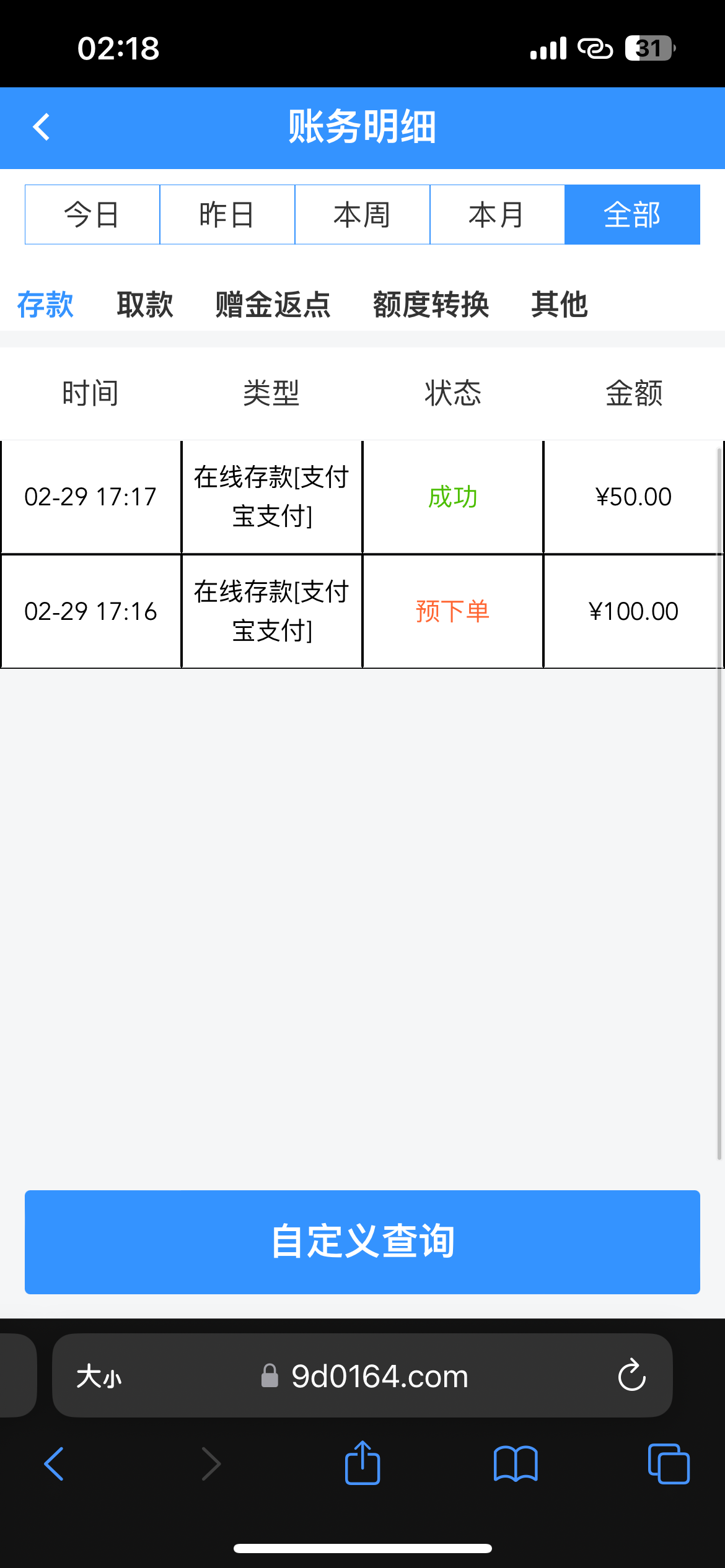Reload the 9d0164.com page
725x1568 pixels.
631,1375
